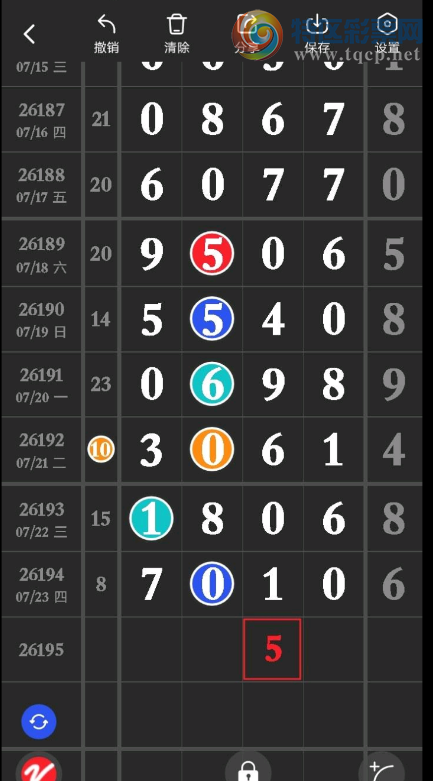This screenshot has height=781, width=433.
Task: Save the chart using 保存
Action: tap(317, 33)
